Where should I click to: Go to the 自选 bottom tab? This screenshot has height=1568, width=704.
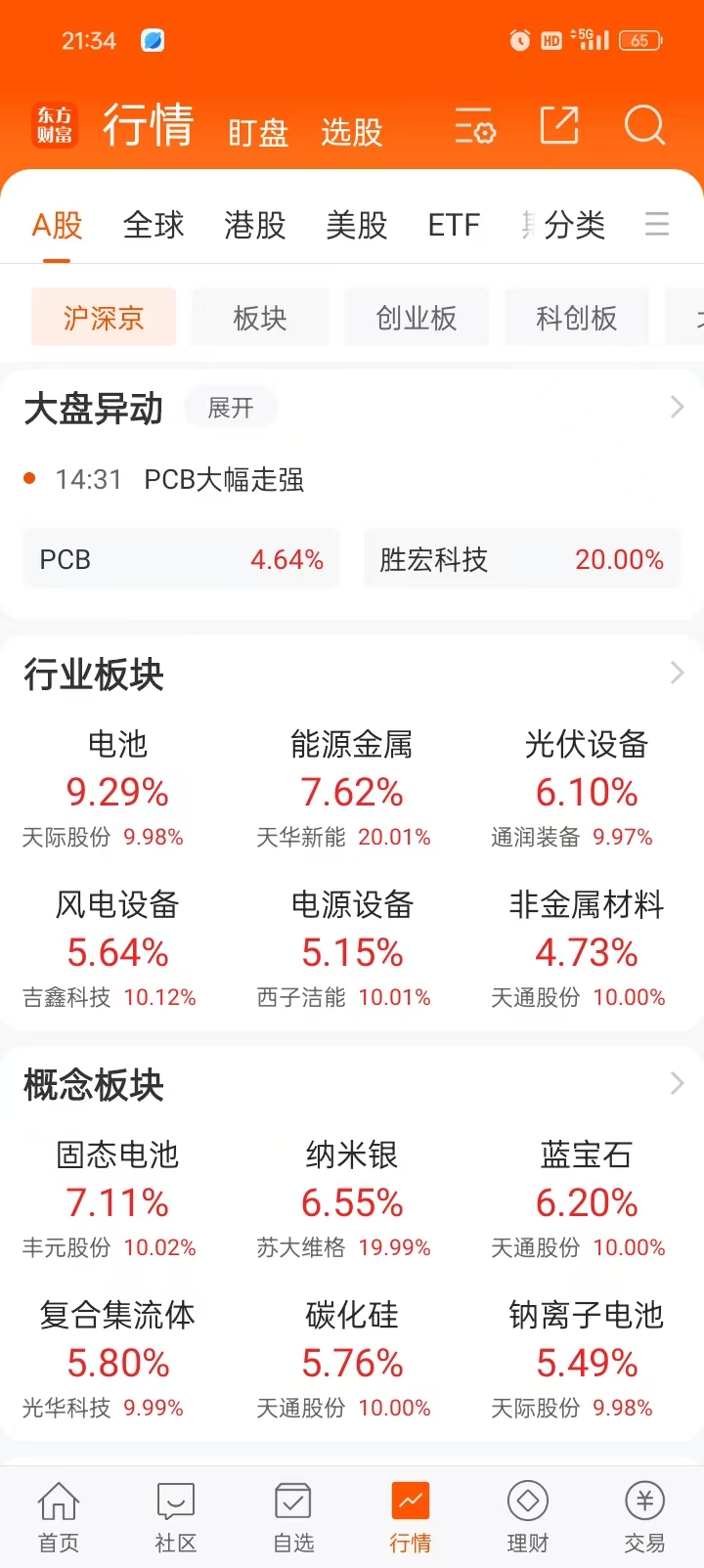[293, 1516]
